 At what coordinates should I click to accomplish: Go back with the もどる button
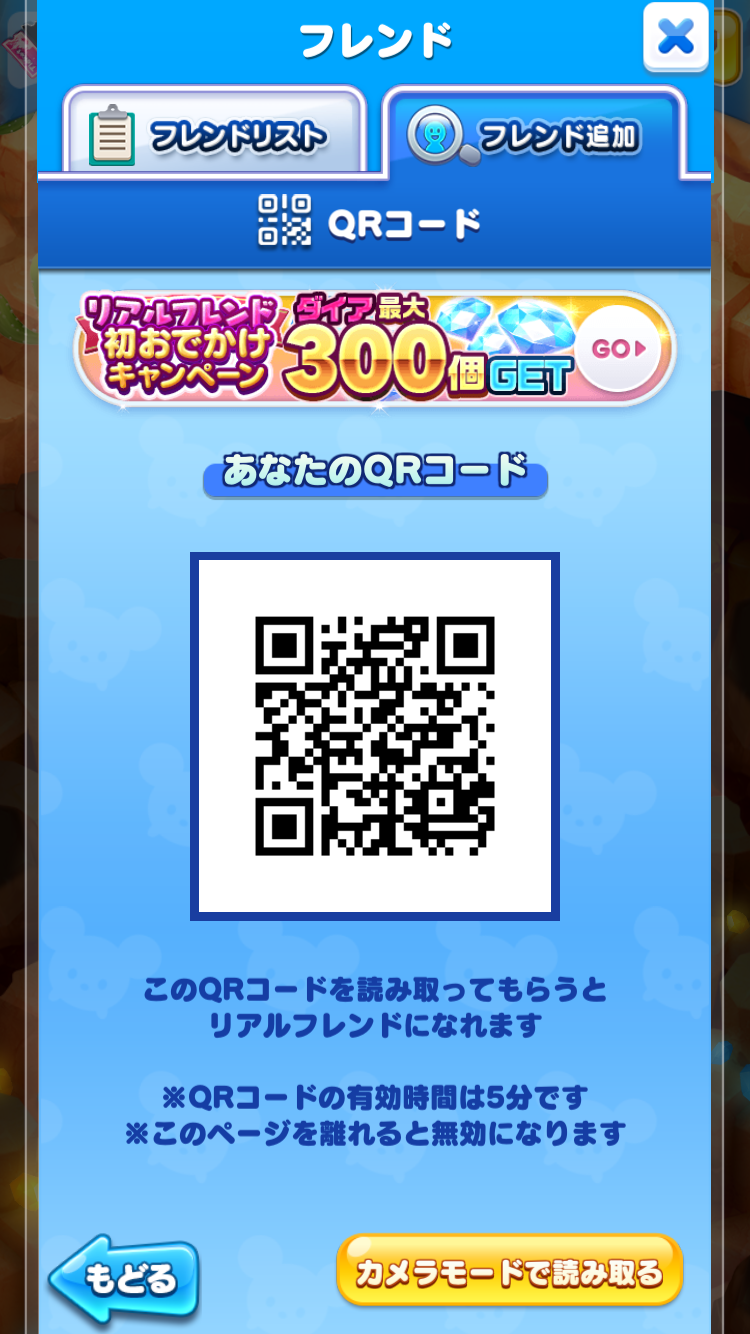click(124, 1278)
